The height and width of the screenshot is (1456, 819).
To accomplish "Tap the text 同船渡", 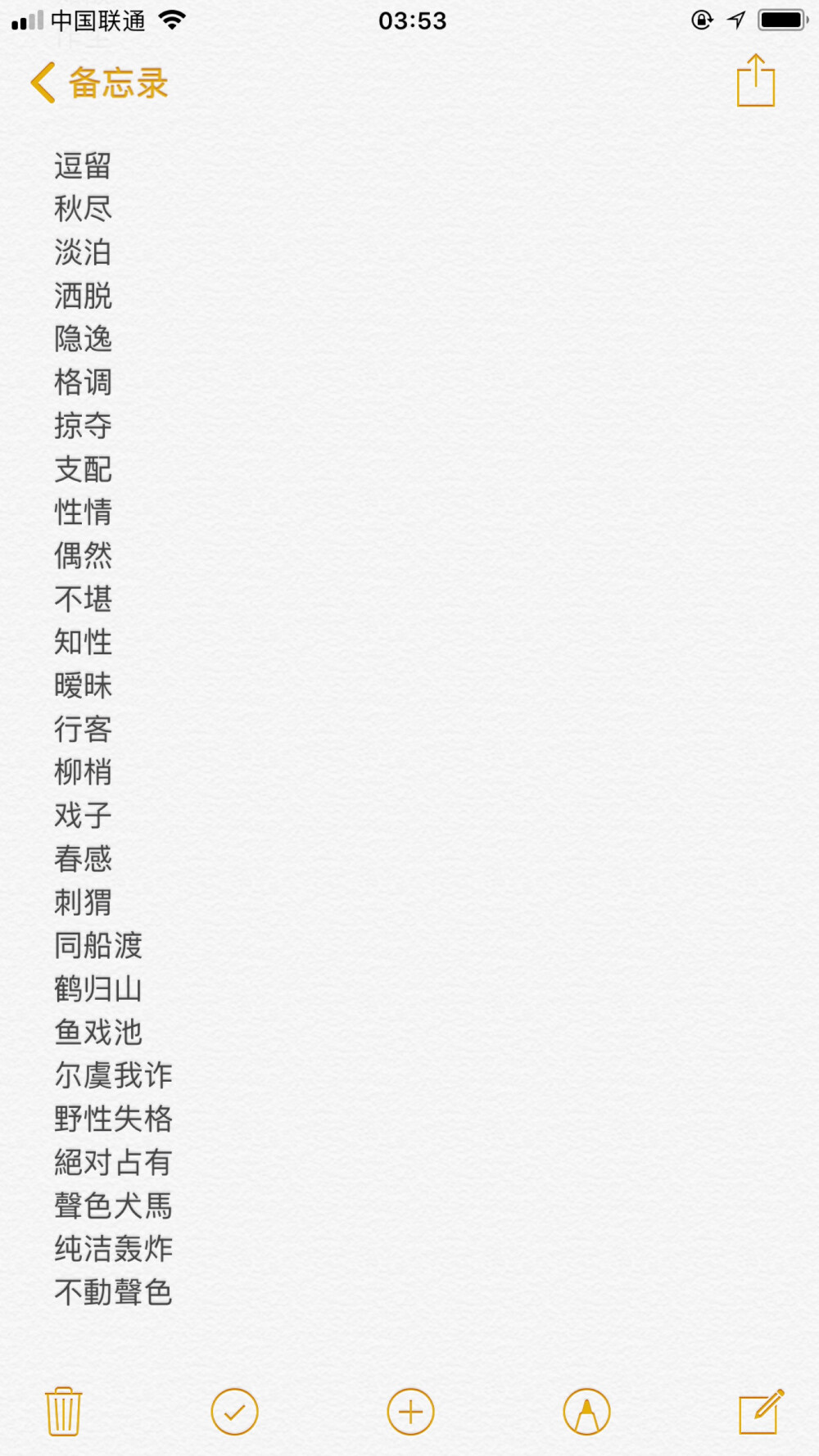I will pyautogui.click(x=97, y=946).
